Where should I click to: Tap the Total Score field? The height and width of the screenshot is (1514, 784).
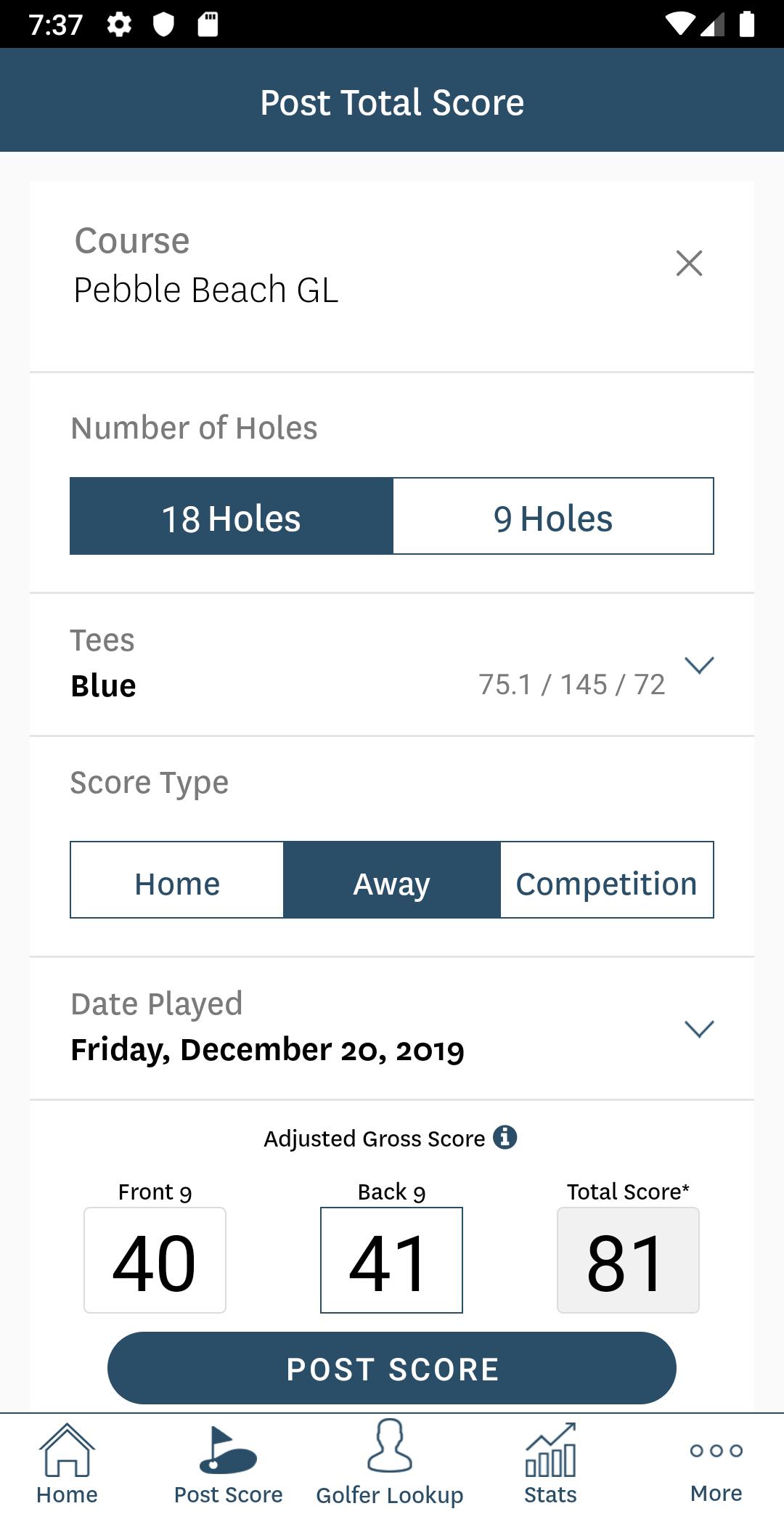pyautogui.click(x=628, y=1261)
